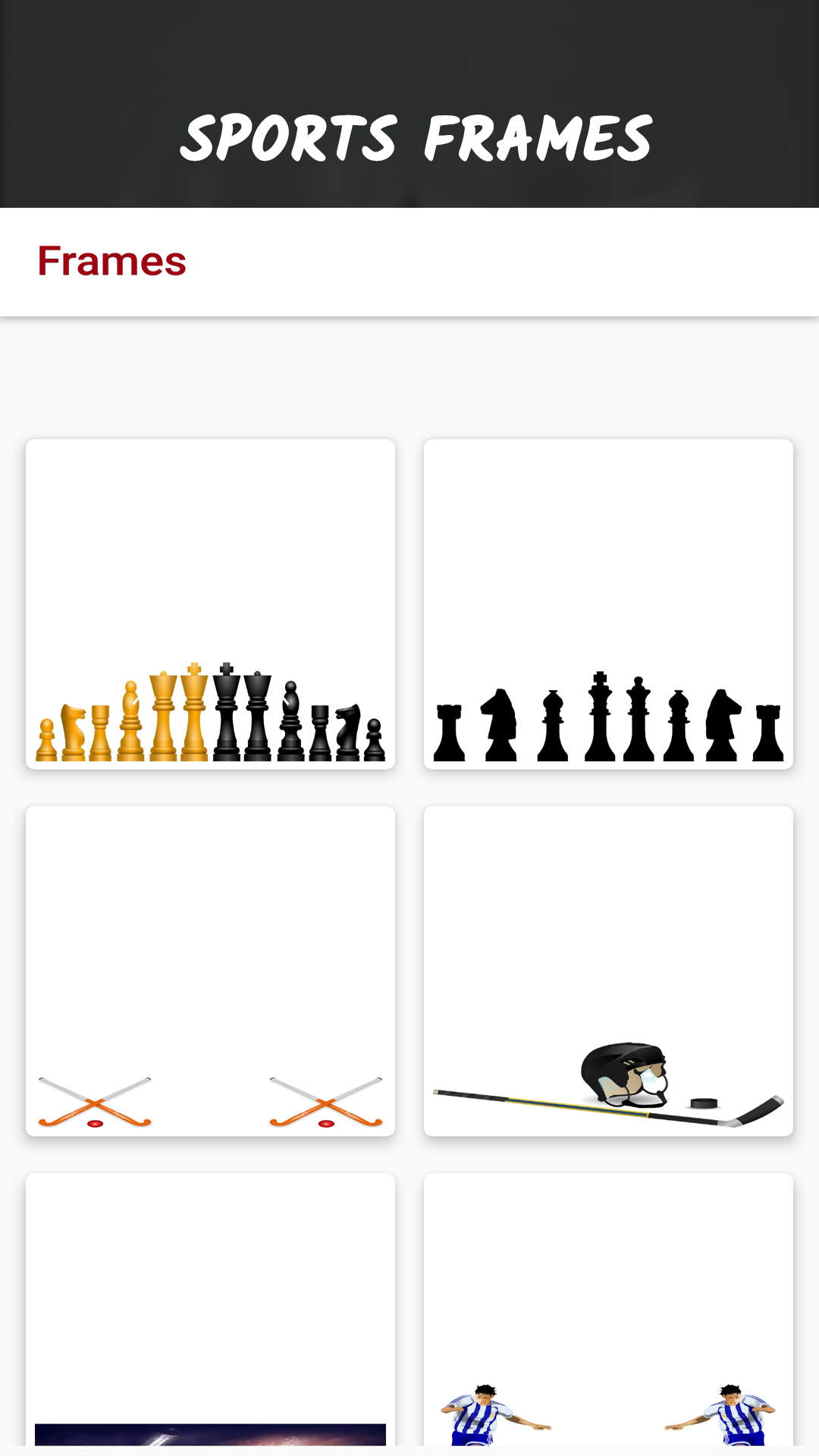The height and width of the screenshot is (1456, 819).
Task: Select the gold and black chess pieces frame
Action: [x=210, y=604]
